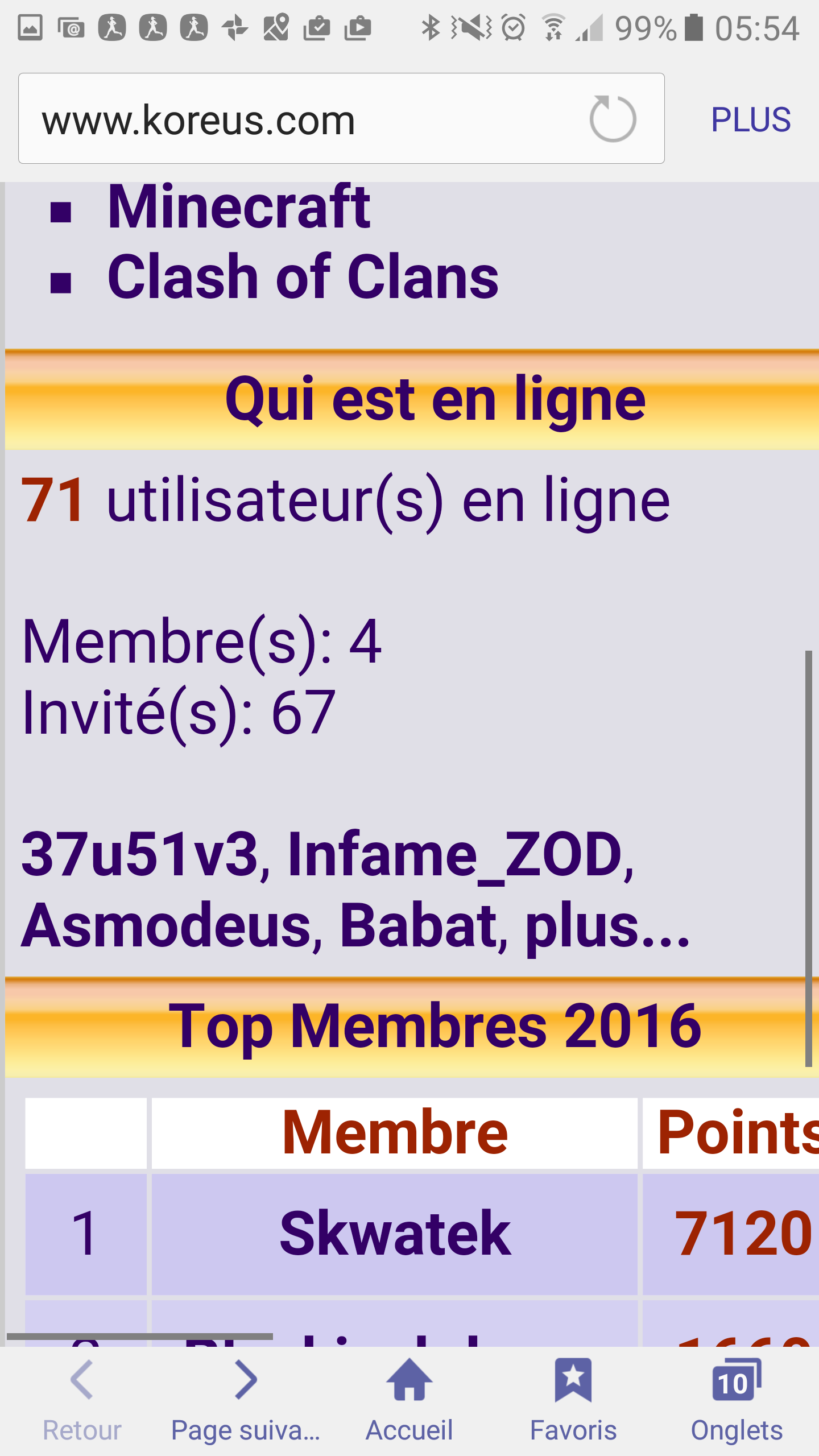Open the Minecraft link
819x1456 pixels.
[239, 208]
